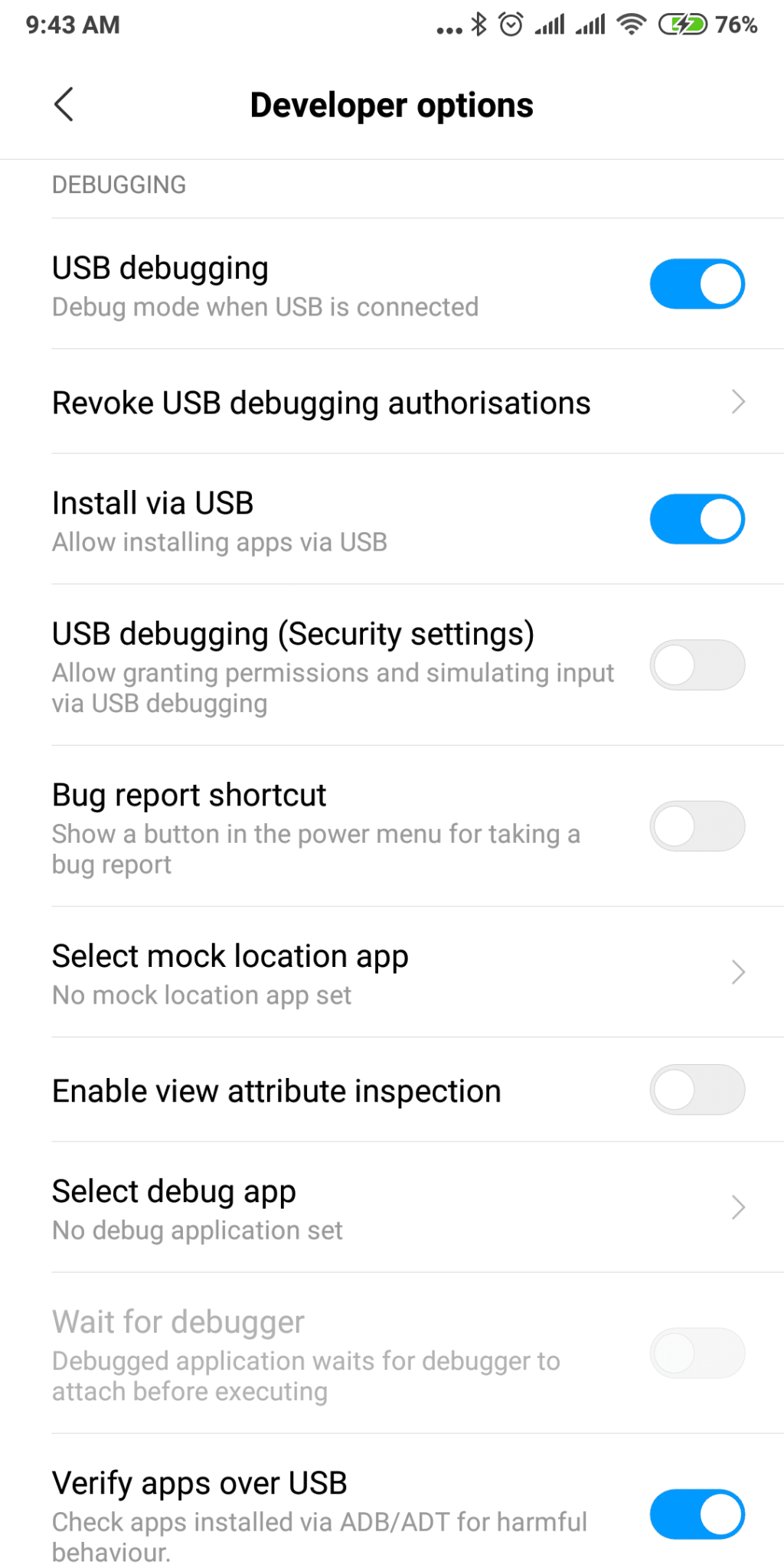Screen dimensions: 784x1568
Task: Tap the Developer options title
Action: (x=392, y=105)
